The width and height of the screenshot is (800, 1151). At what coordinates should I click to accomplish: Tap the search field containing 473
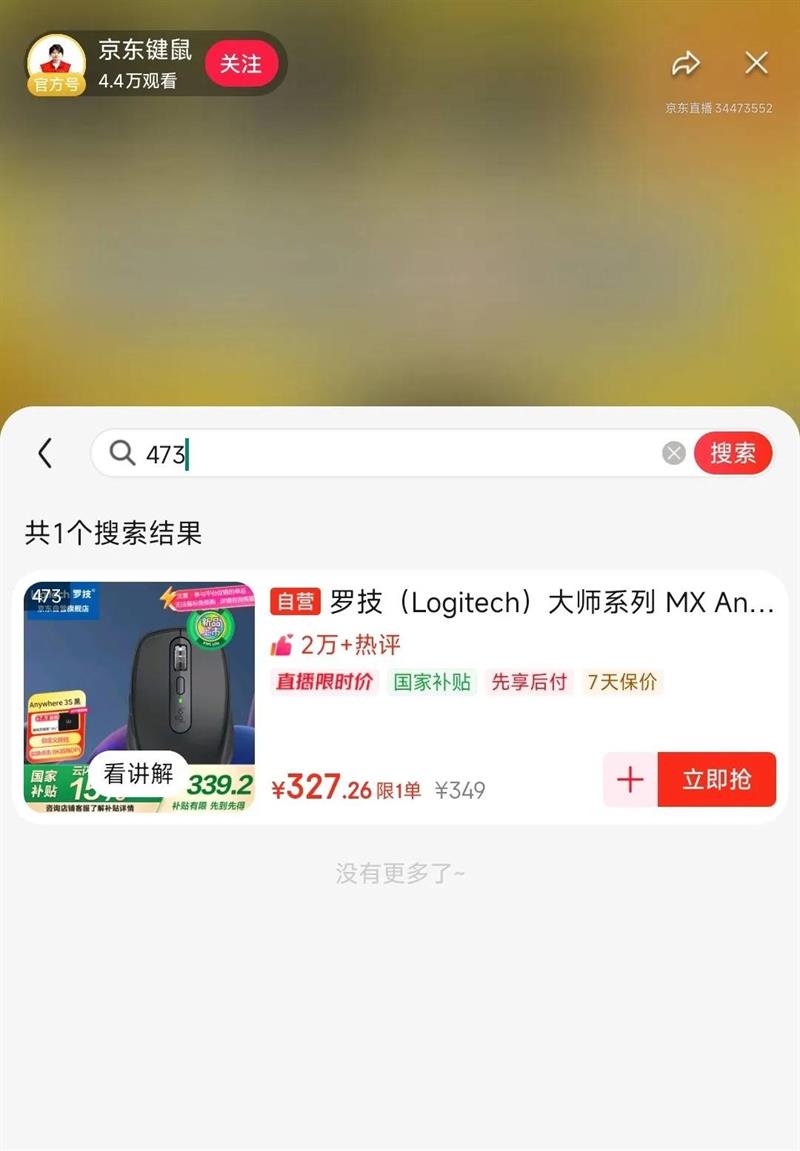coord(400,454)
